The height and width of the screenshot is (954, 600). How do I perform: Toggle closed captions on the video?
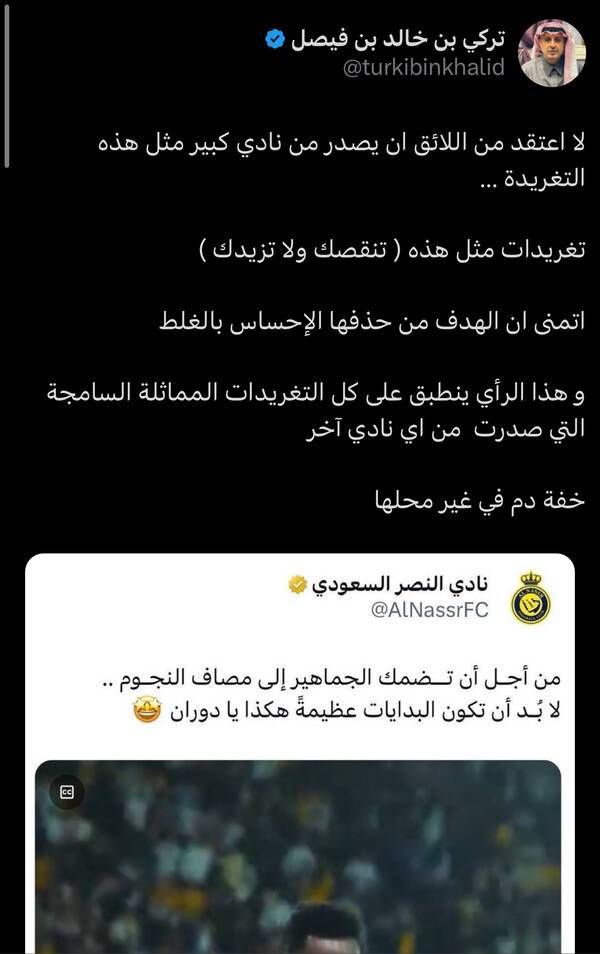(x=67, y=791)
